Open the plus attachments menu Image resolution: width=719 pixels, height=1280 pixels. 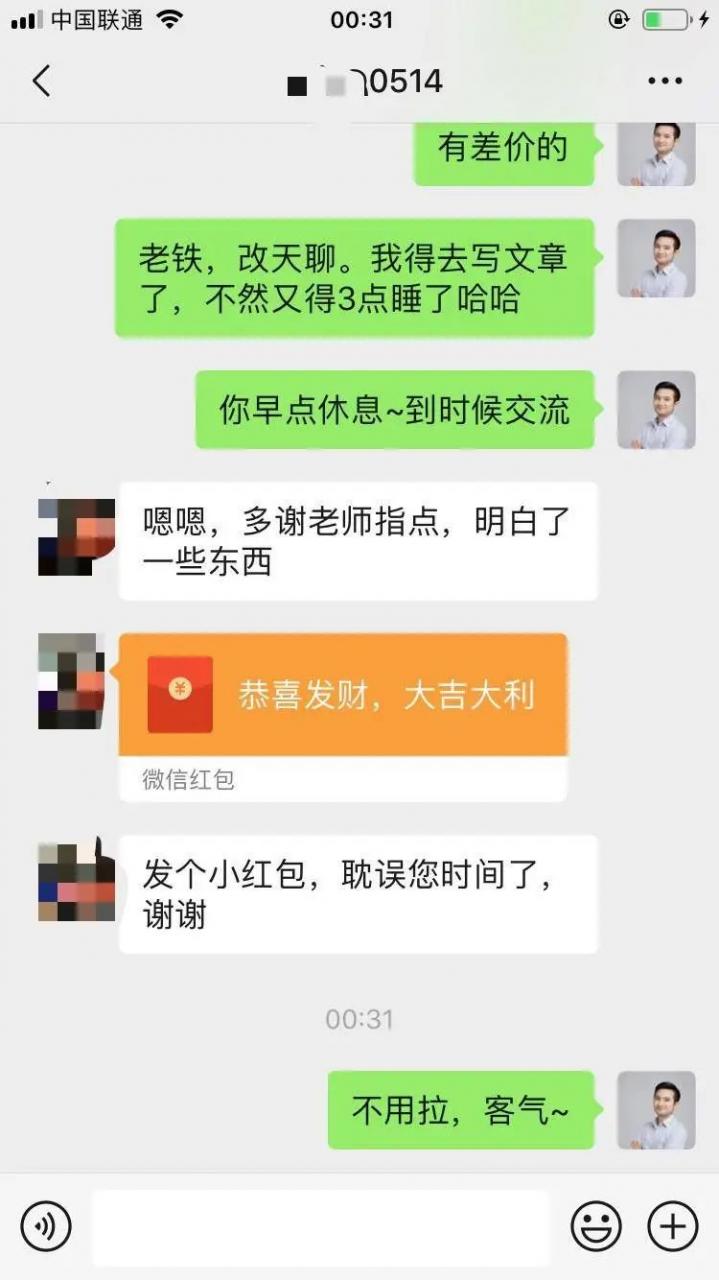tap(673, 1226)
